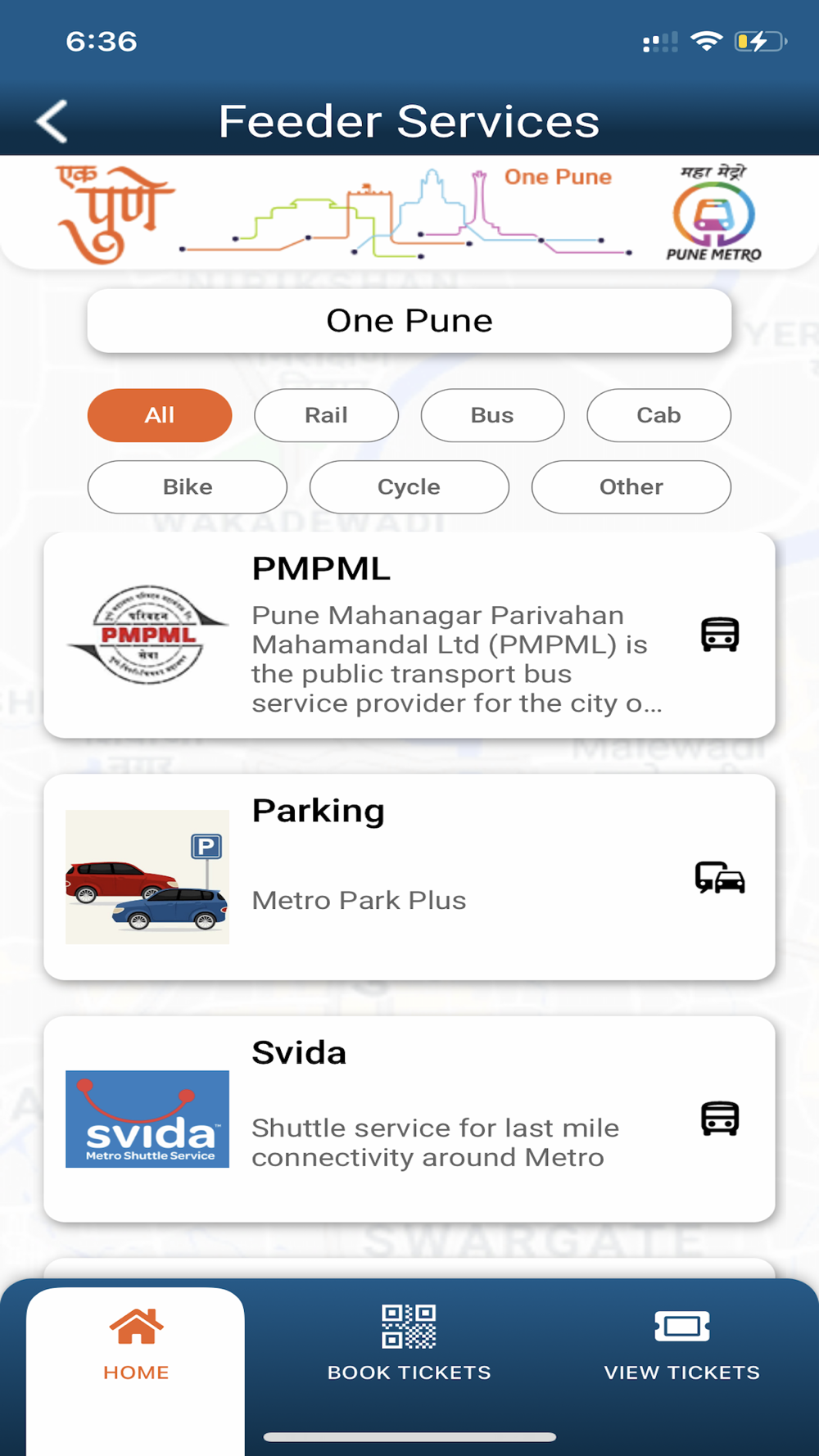Select the Other filter chip
819x1456 pixels.
pos(631,487)
